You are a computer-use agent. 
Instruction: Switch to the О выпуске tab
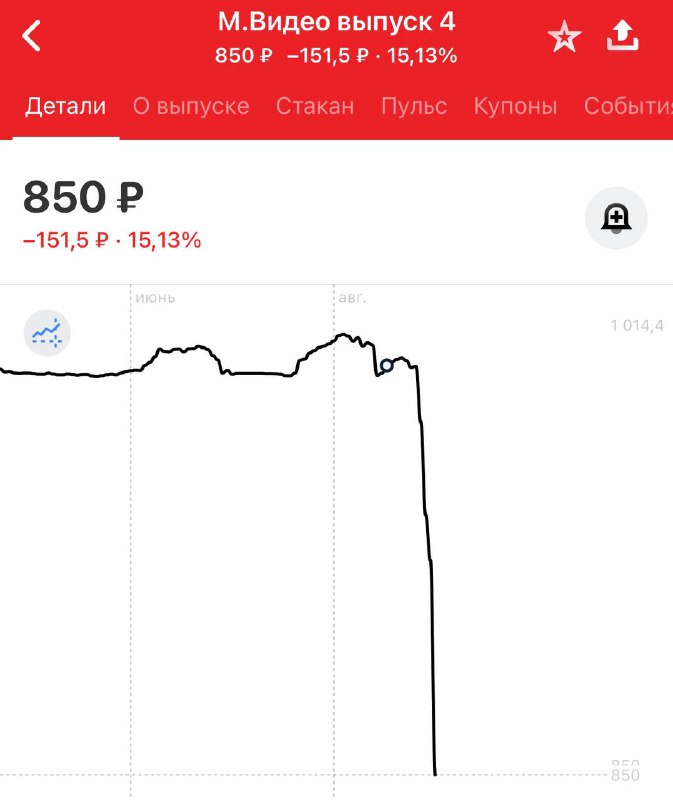(x=190, y=107)
